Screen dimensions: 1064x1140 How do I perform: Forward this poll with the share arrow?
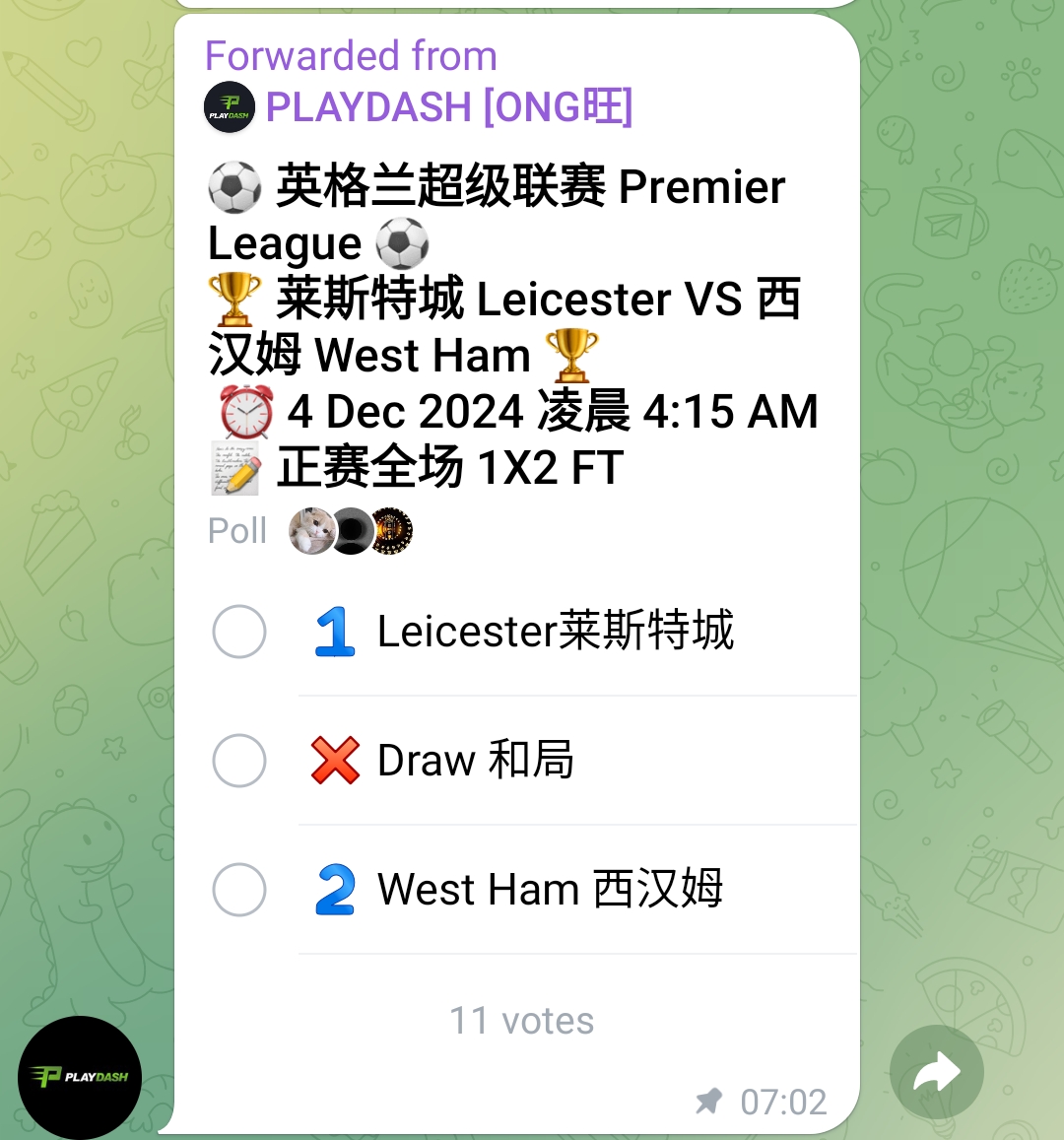click(936, 1072)
